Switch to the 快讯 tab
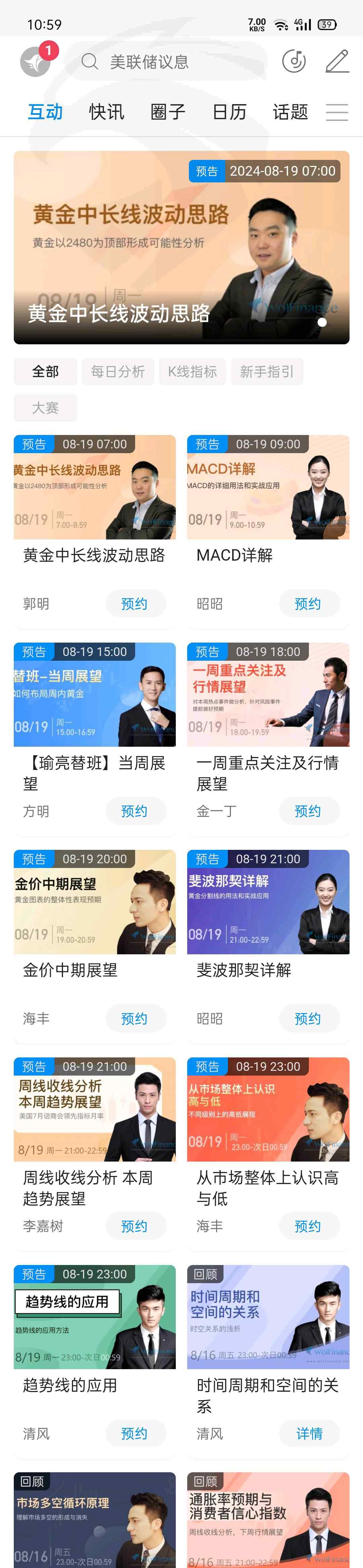This screenshot has height=1568, width=363. (106, 112)
